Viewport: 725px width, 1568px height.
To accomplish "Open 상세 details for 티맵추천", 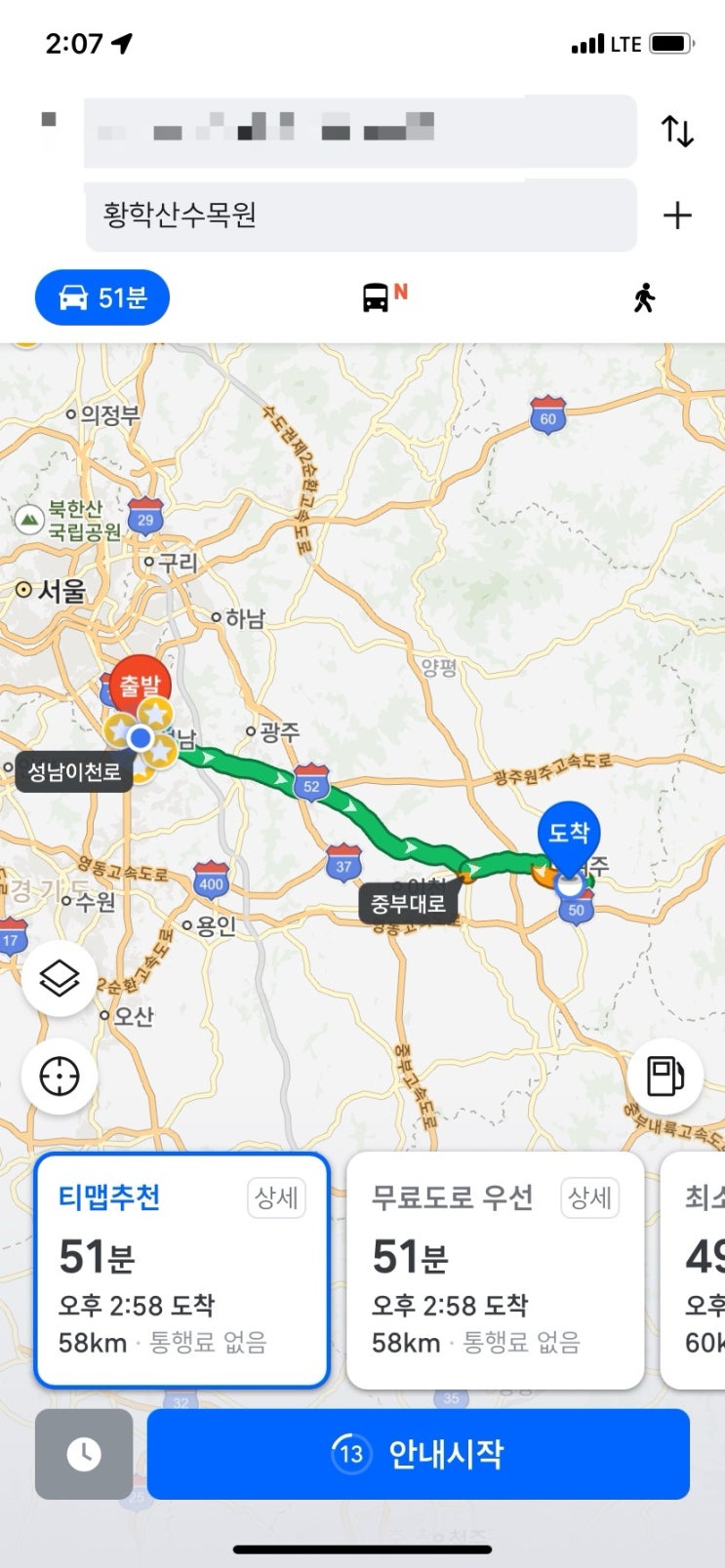I will [x=276, y=1197].
